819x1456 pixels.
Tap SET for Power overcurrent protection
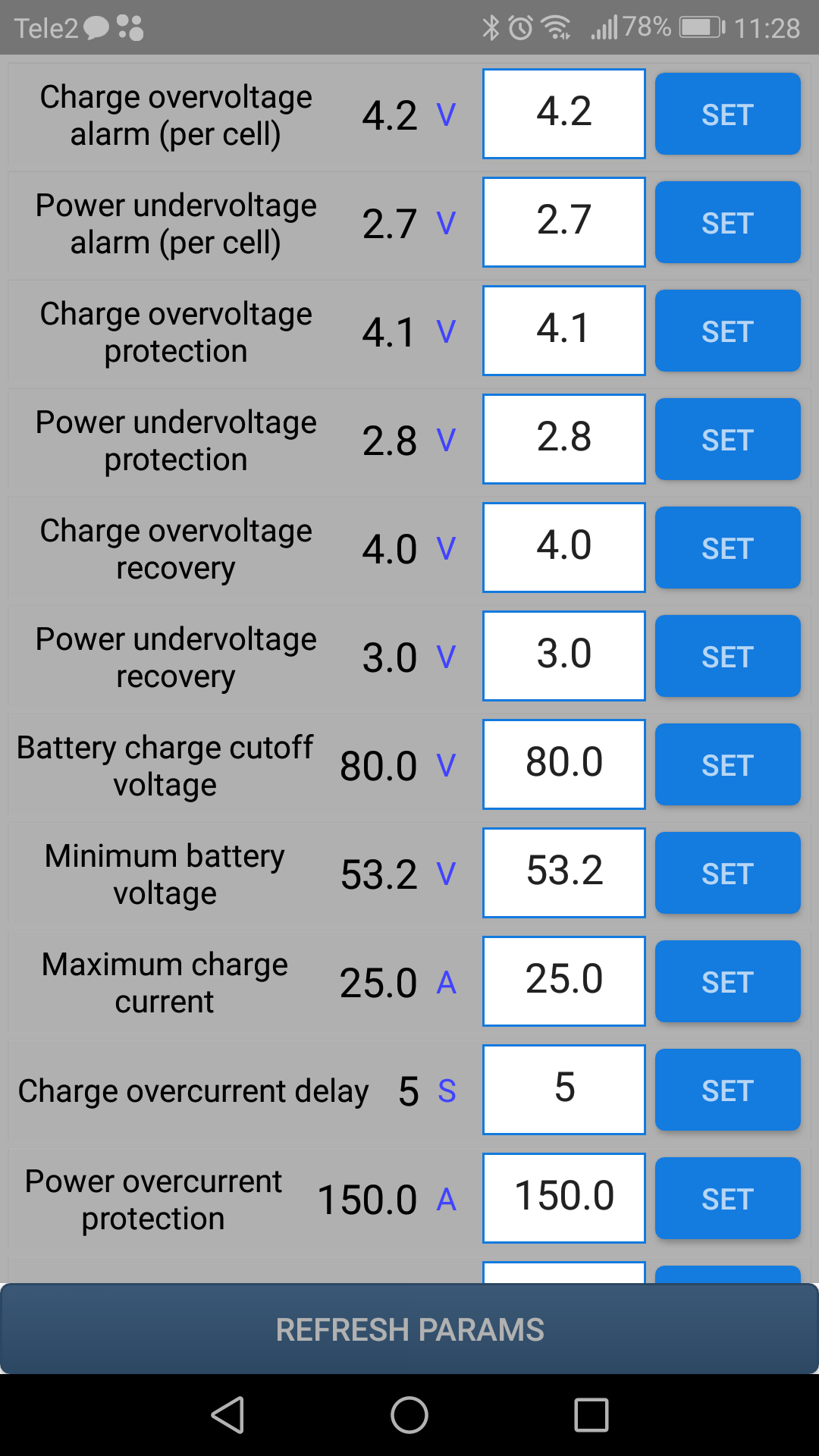tap(727, 1198)
